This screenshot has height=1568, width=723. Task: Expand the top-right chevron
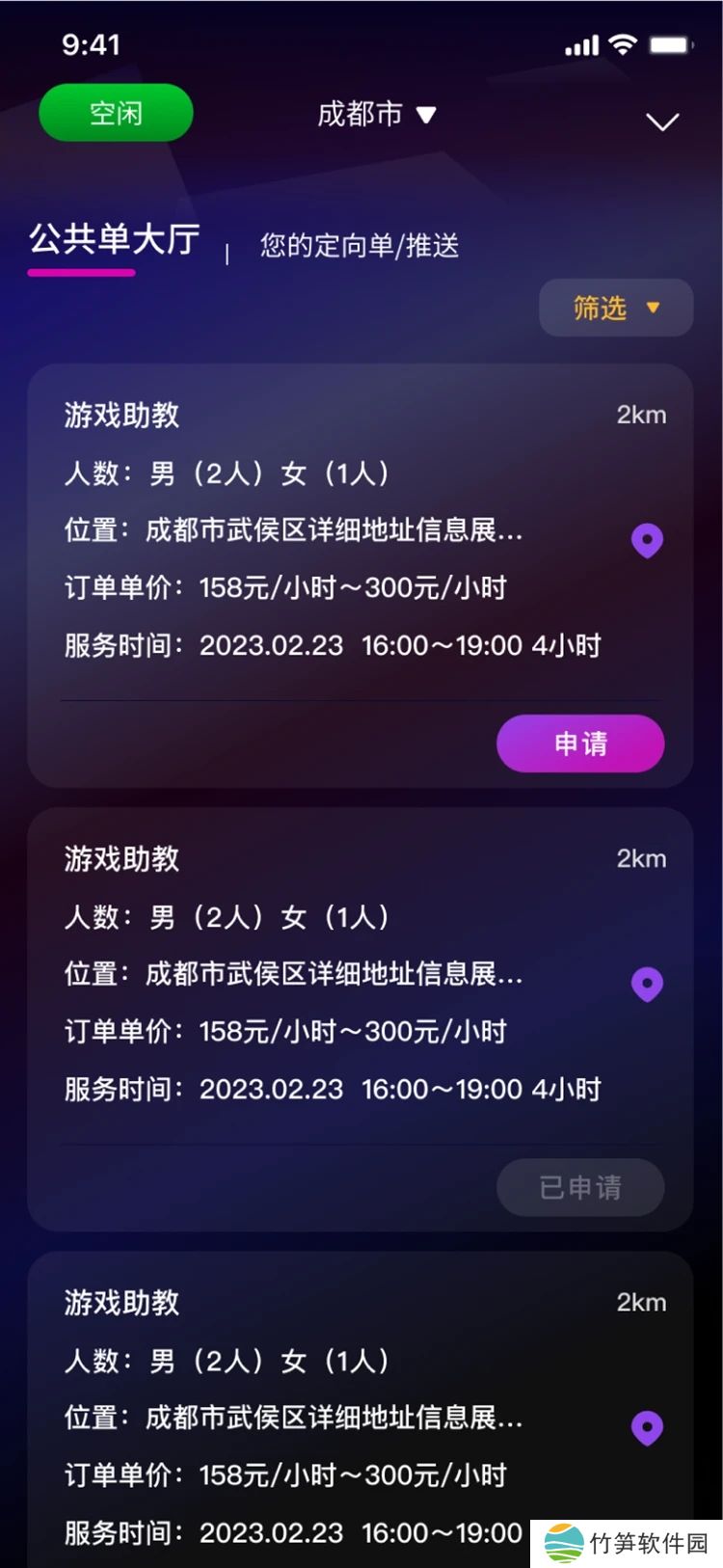tap(662, 122)
